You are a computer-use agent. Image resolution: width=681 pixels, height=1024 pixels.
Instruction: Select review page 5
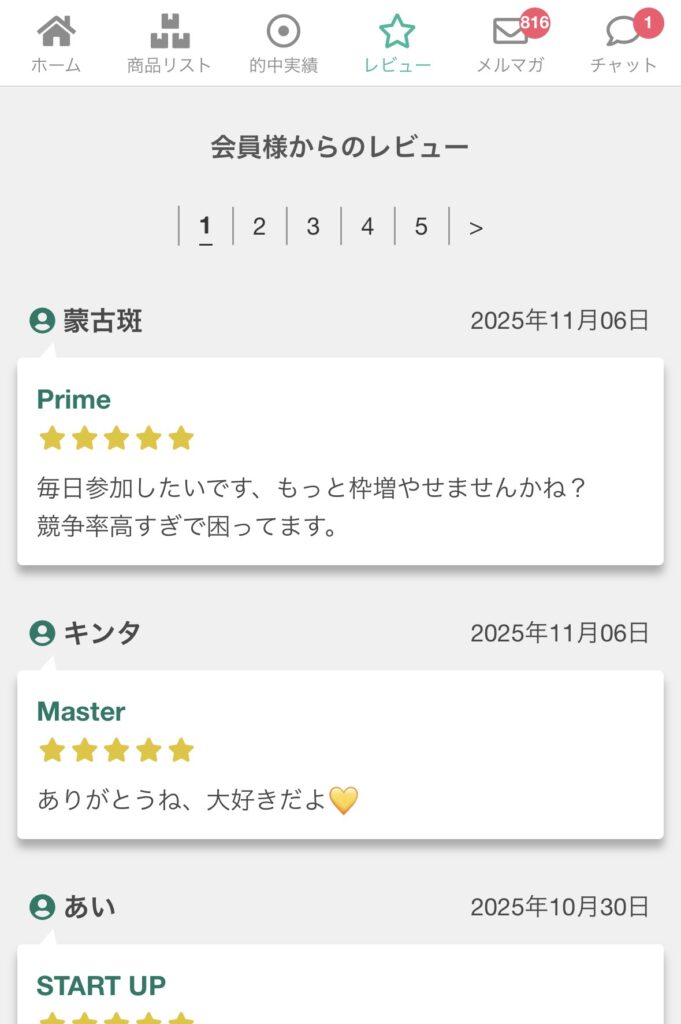(x=421, y=227)
